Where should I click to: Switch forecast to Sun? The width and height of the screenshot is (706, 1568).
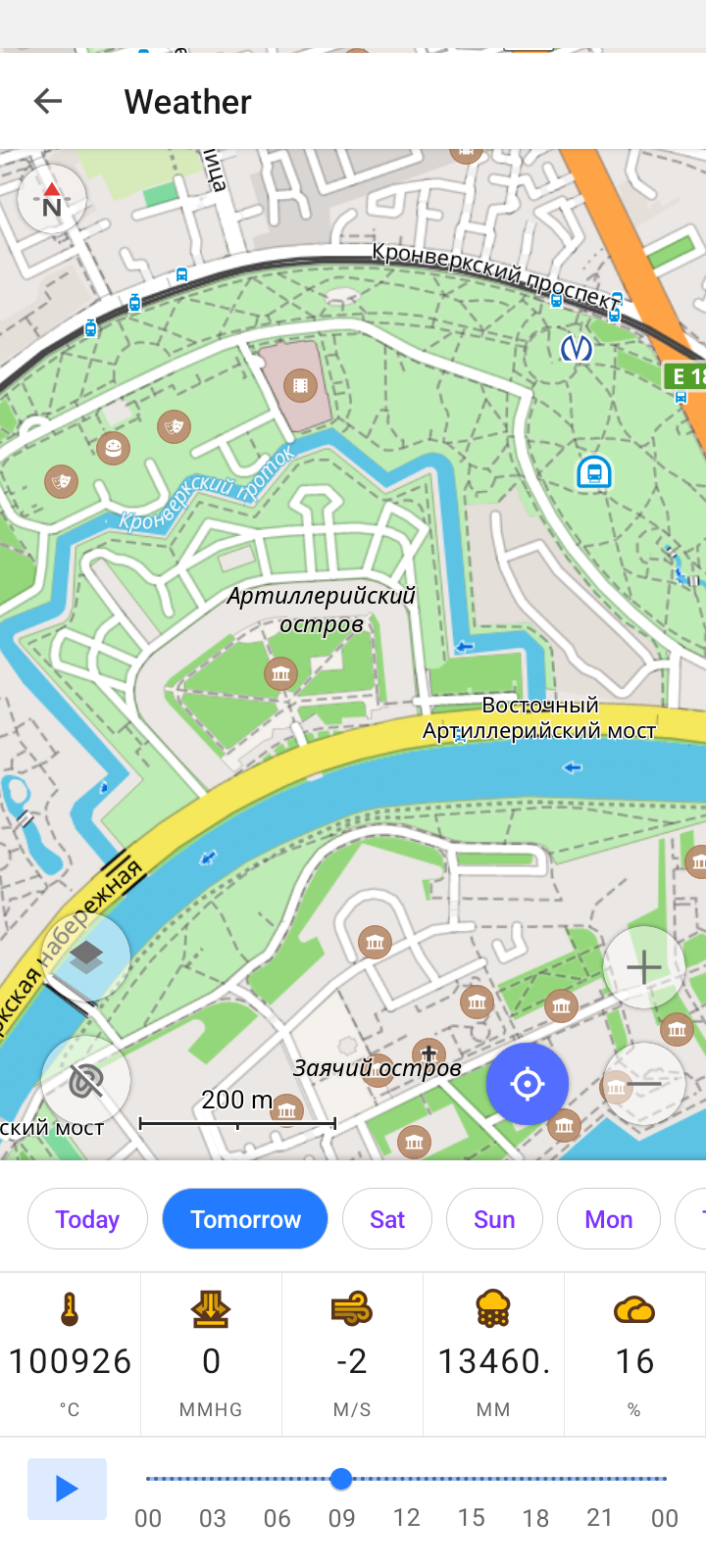click(x=494, y=1219)
